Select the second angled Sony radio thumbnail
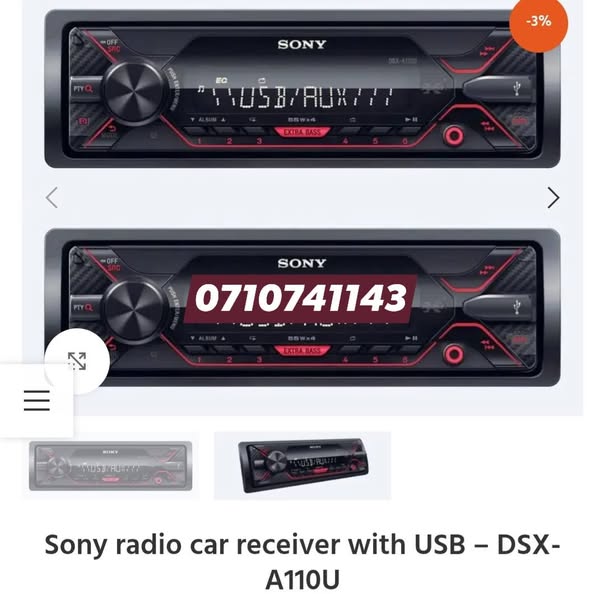Image resolution: width=600 pixels, height=594 pixels. 303,465
